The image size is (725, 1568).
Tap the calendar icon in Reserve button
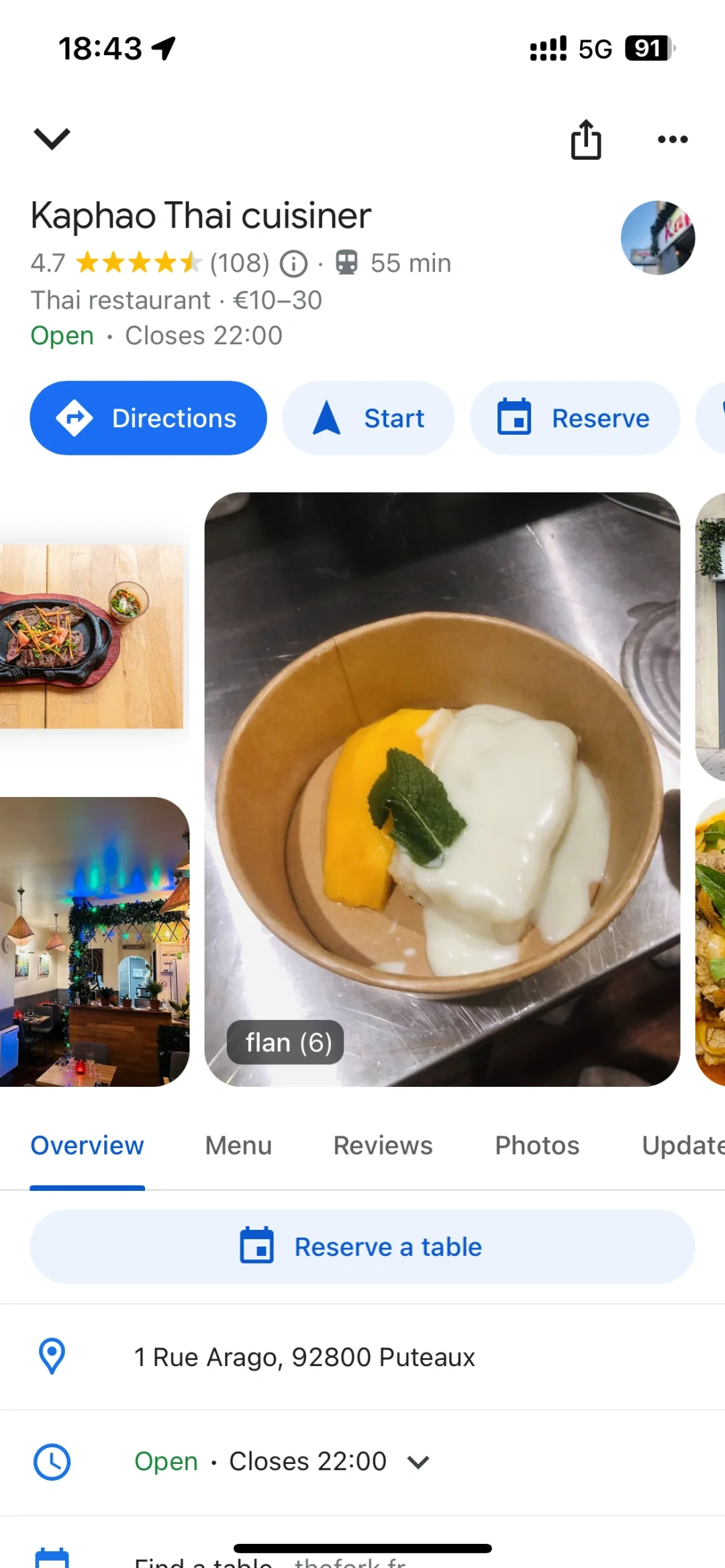pos(516,417)
